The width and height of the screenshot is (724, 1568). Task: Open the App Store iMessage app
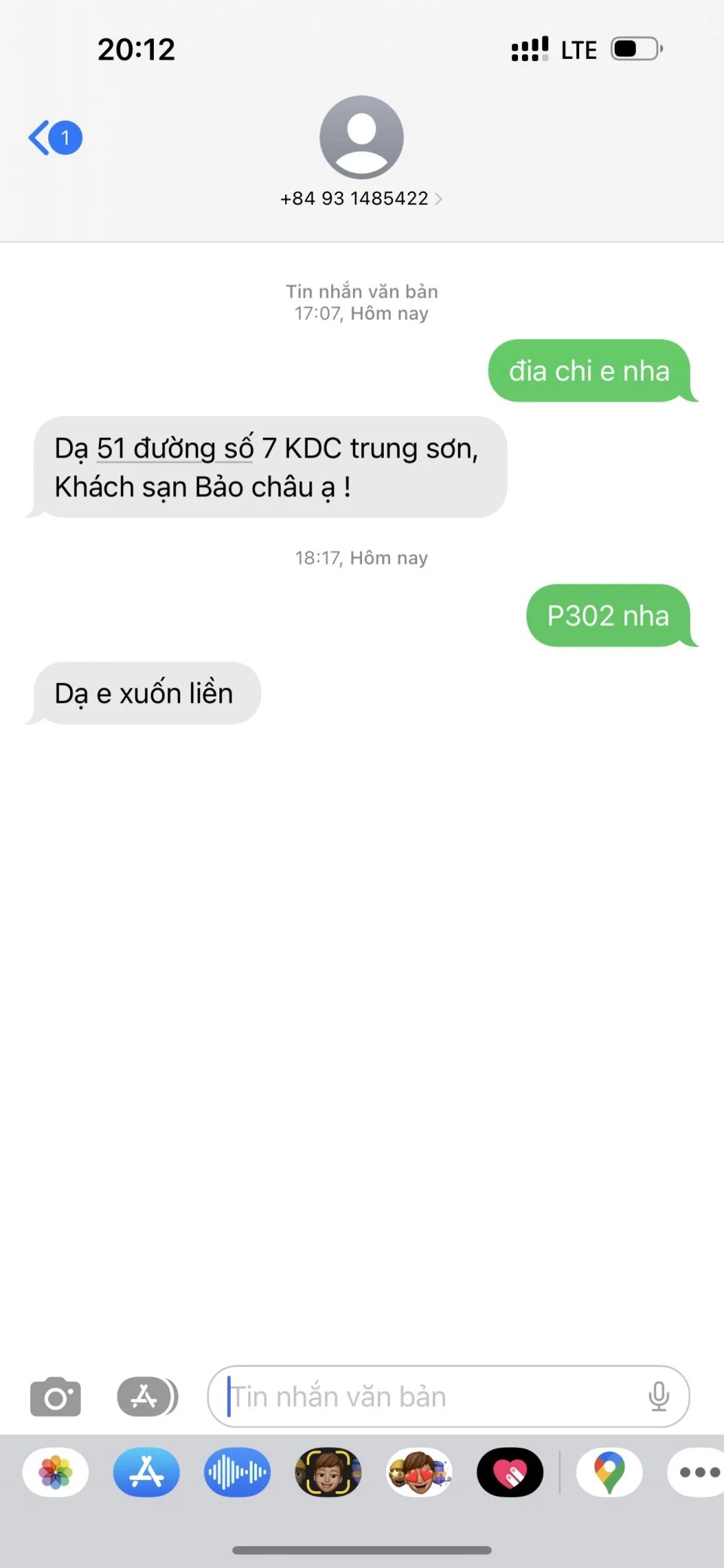[146, 1472]
